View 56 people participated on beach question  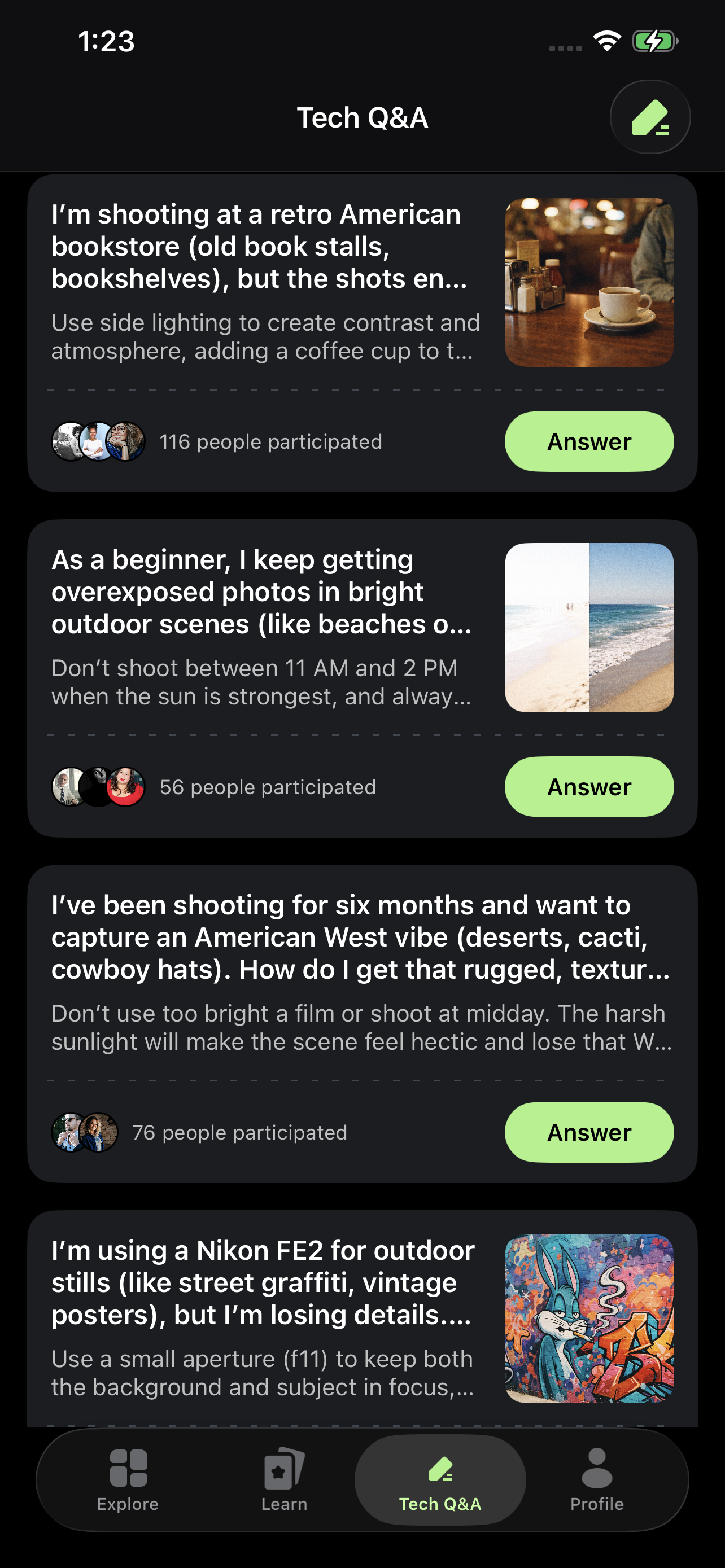268,786
